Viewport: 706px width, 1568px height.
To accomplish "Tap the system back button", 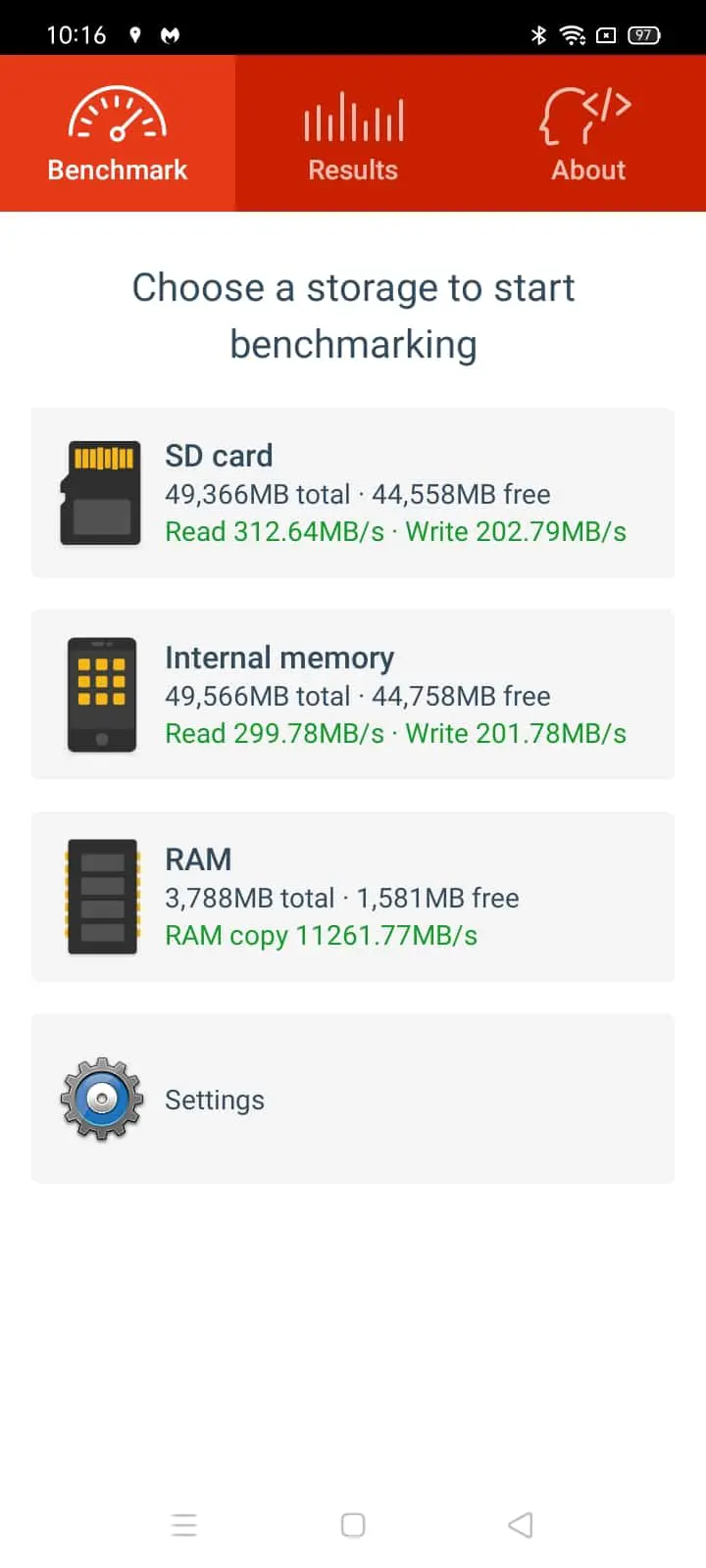I will click(521, 1525).
